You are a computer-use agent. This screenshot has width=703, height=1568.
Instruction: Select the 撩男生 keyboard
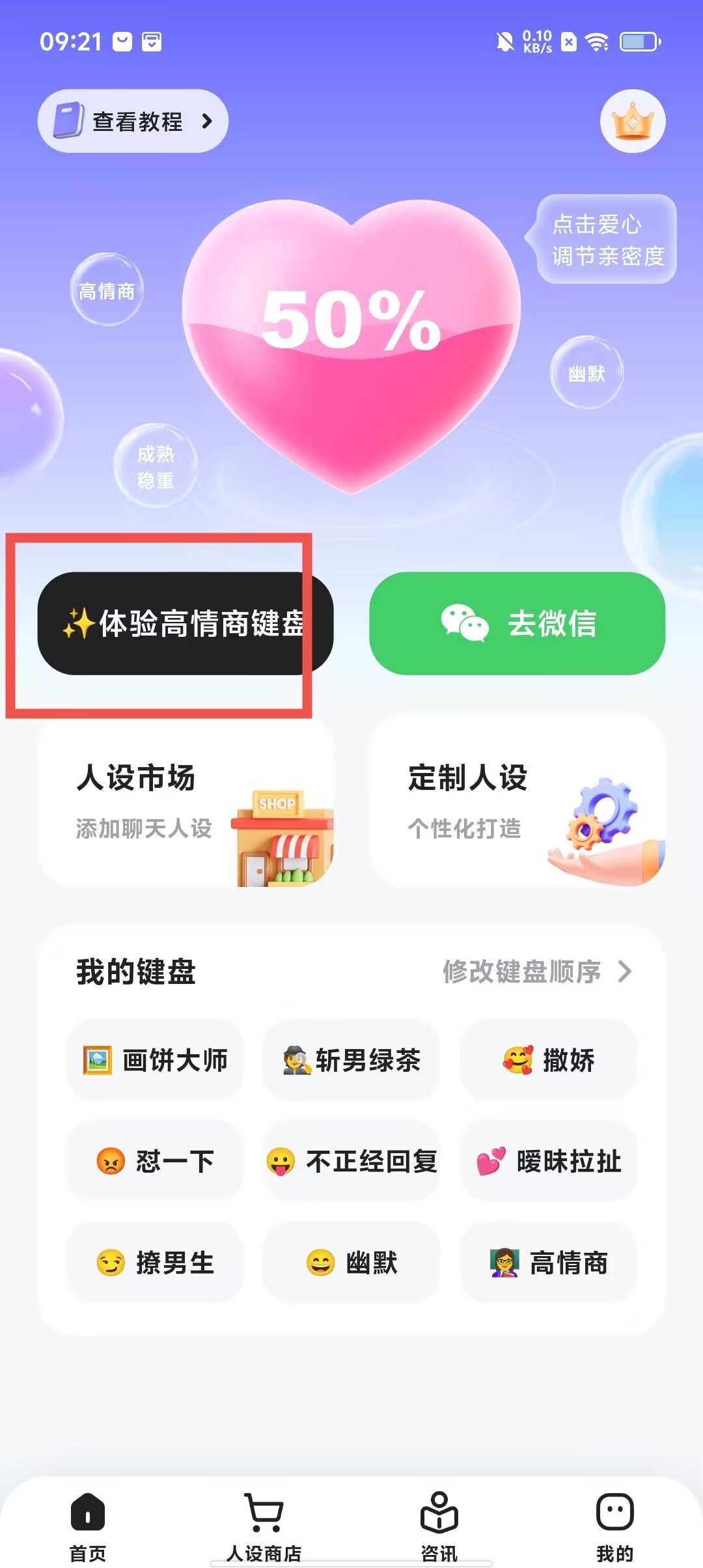pos(155,1263)
